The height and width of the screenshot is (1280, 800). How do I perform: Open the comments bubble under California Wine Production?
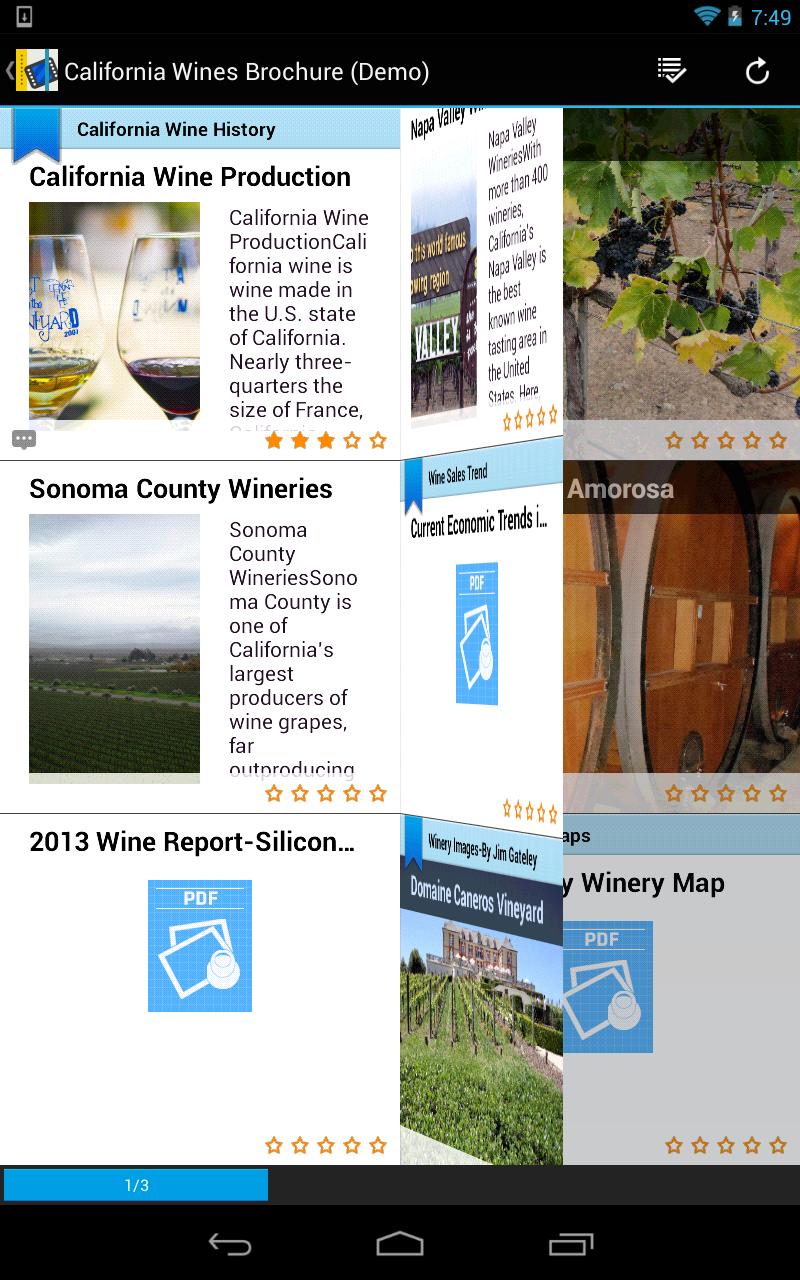[24, 440]
